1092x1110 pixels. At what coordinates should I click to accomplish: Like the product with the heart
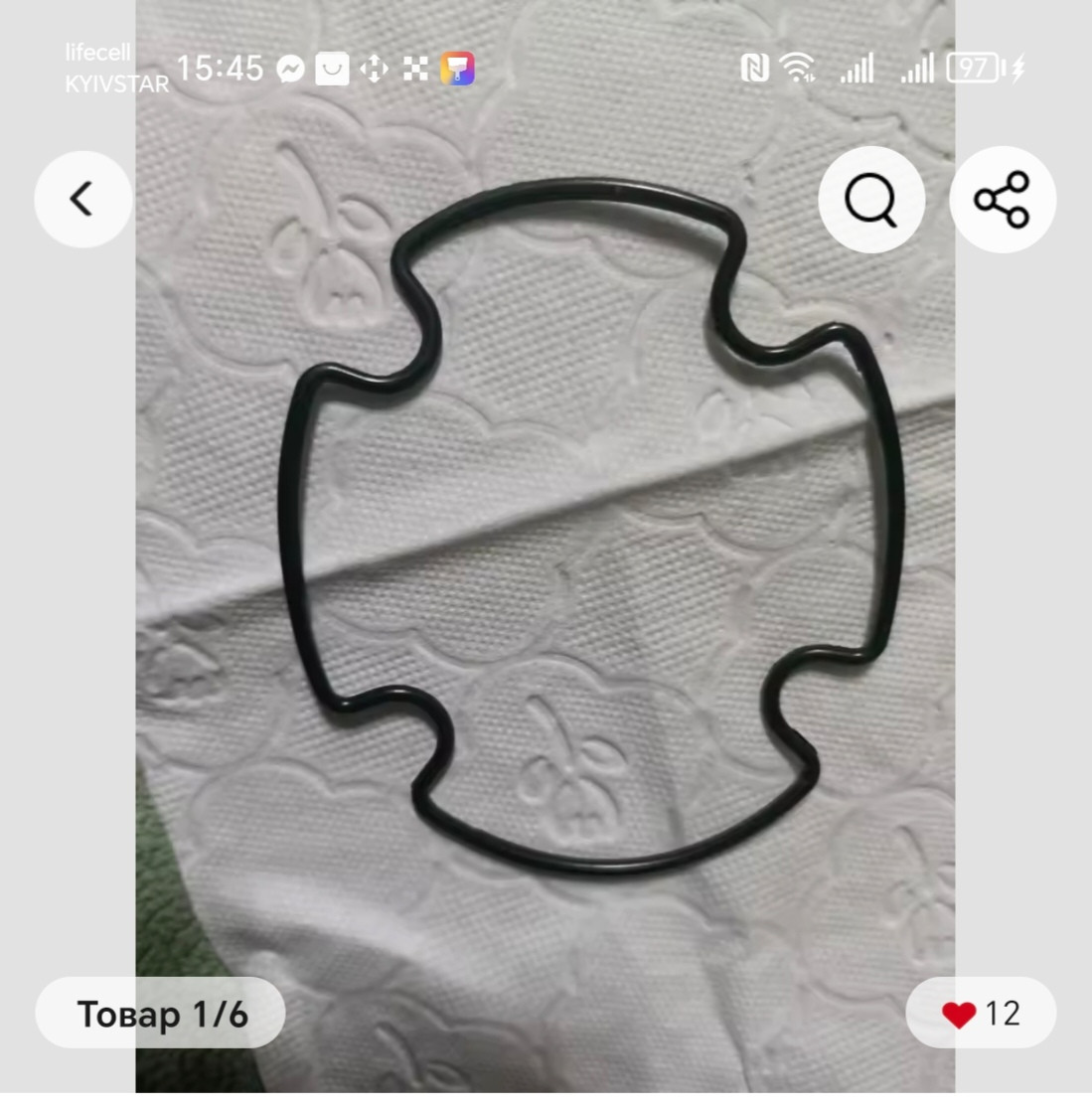[x=959, y=1014]
